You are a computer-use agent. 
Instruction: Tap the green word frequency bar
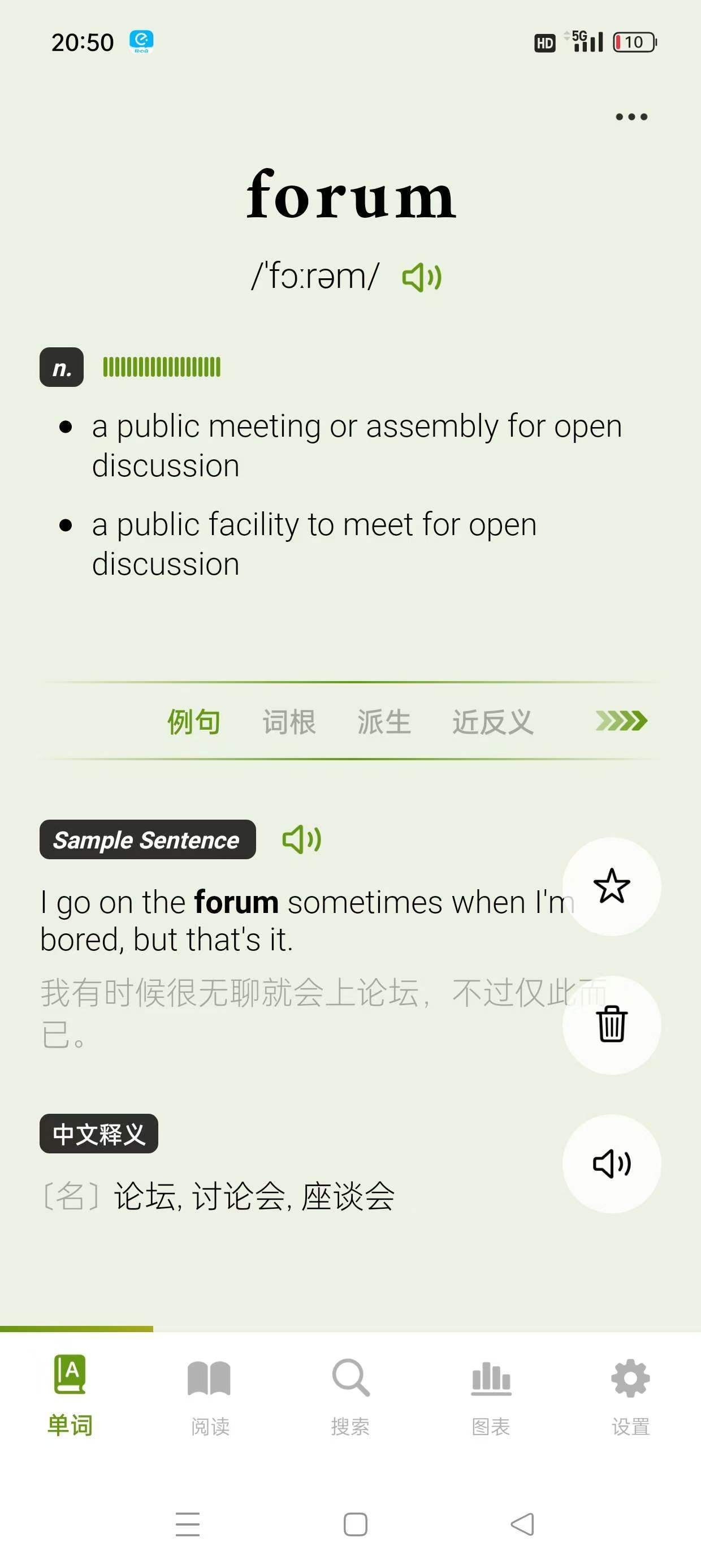[x=162, y=367]
